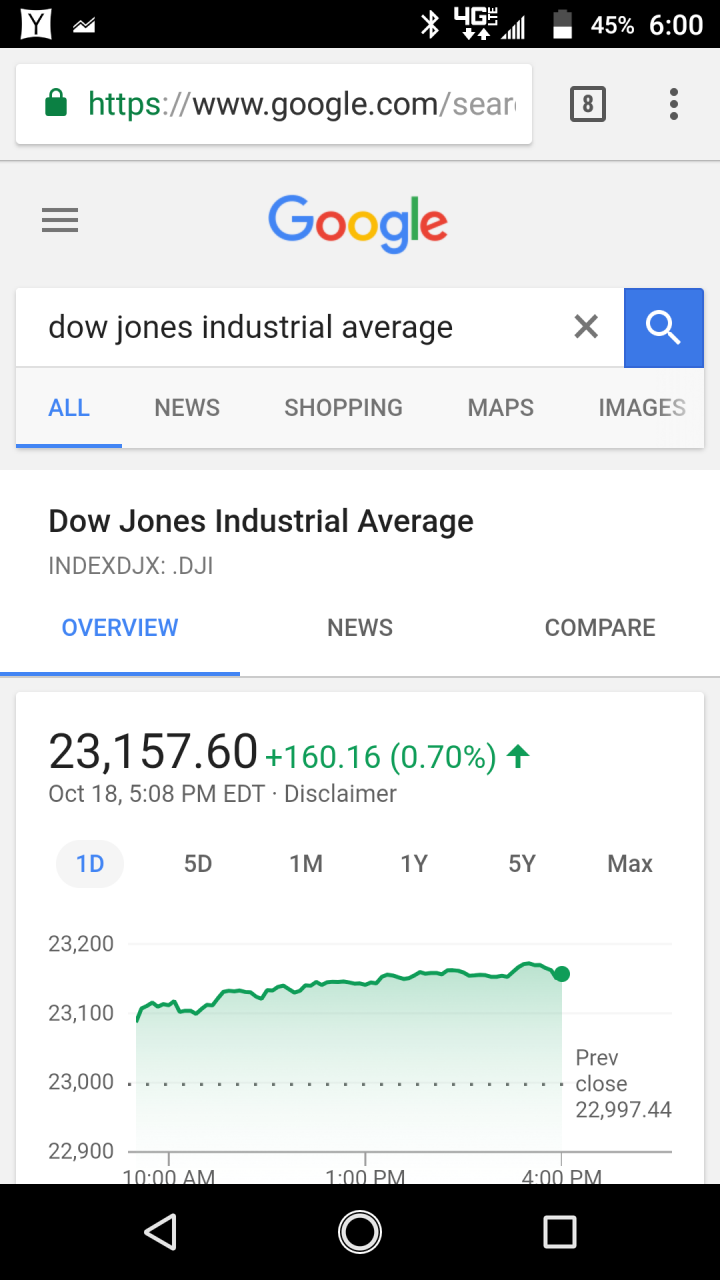The image size is (720, 1280).
Task: Open the Disclaimer link
Action: point(340,794)
